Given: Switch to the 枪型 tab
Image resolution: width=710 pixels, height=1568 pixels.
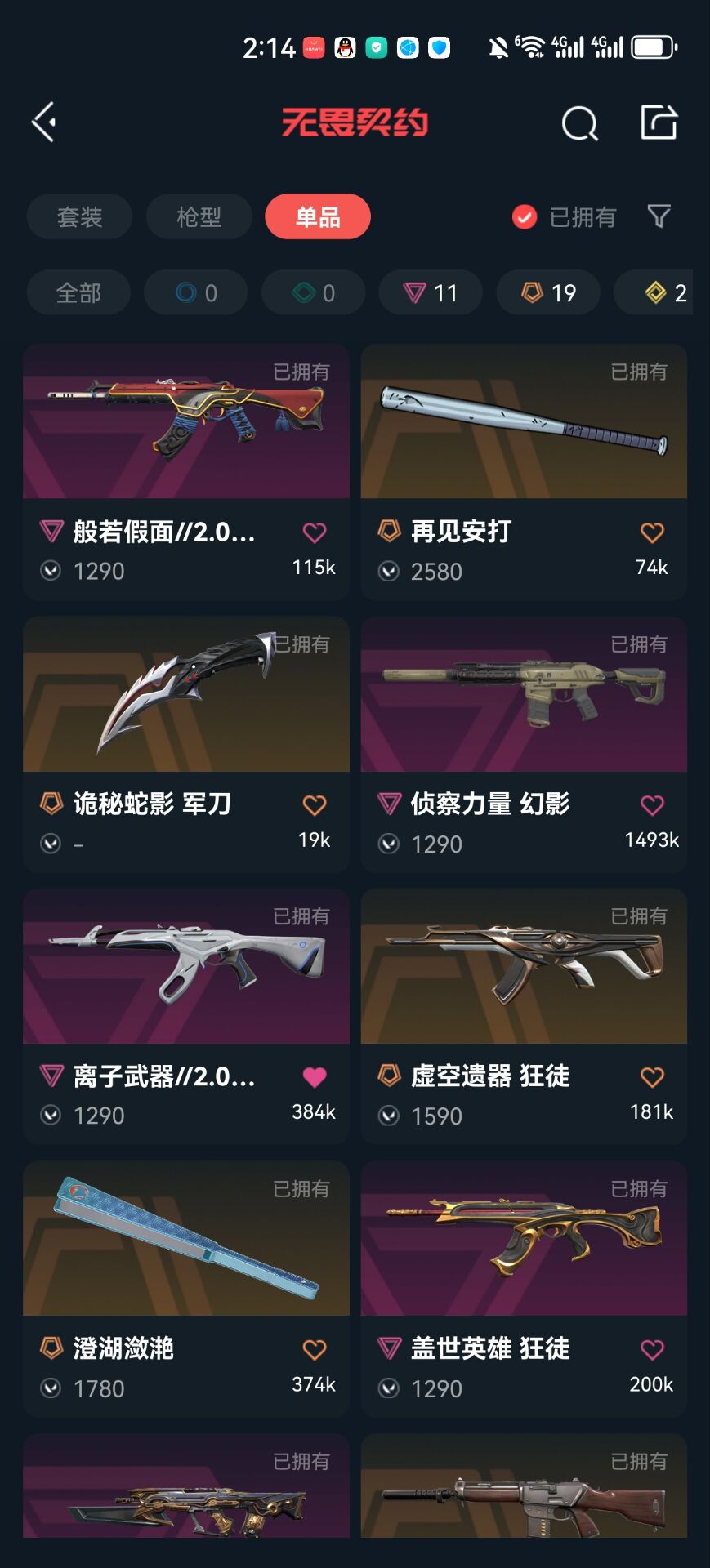Looking at the screenshot, I should coord(199,217).
